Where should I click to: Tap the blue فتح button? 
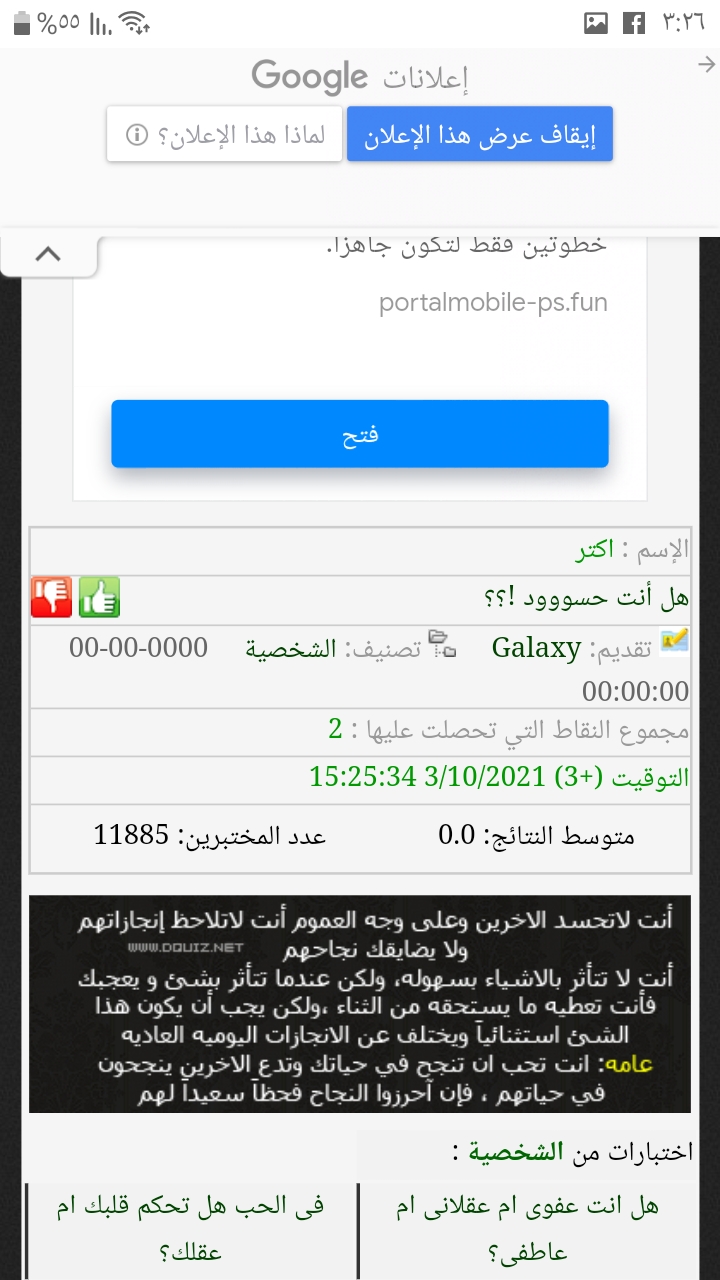tap(360, 435)
